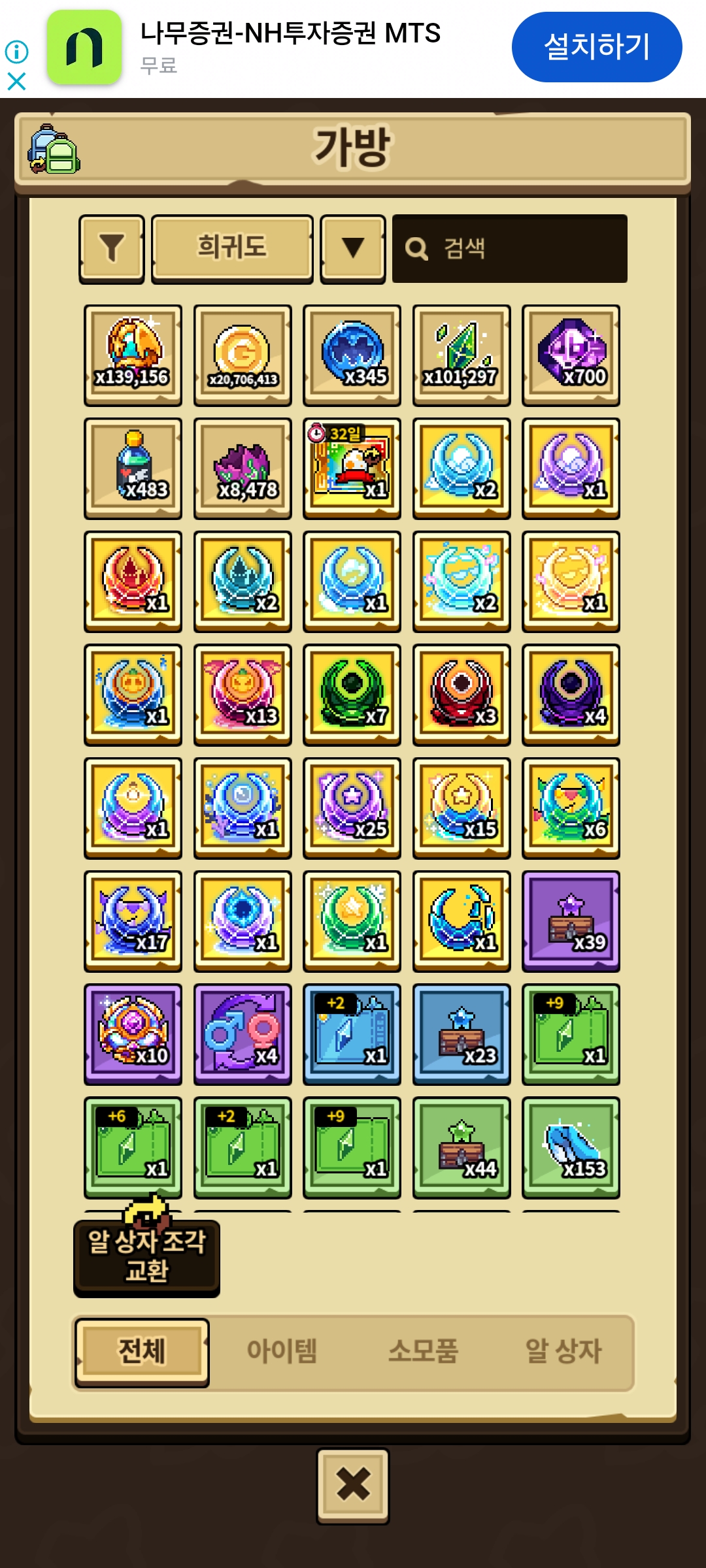
Task: Open the gender change item x4
Action: (x=243, y=1034)
